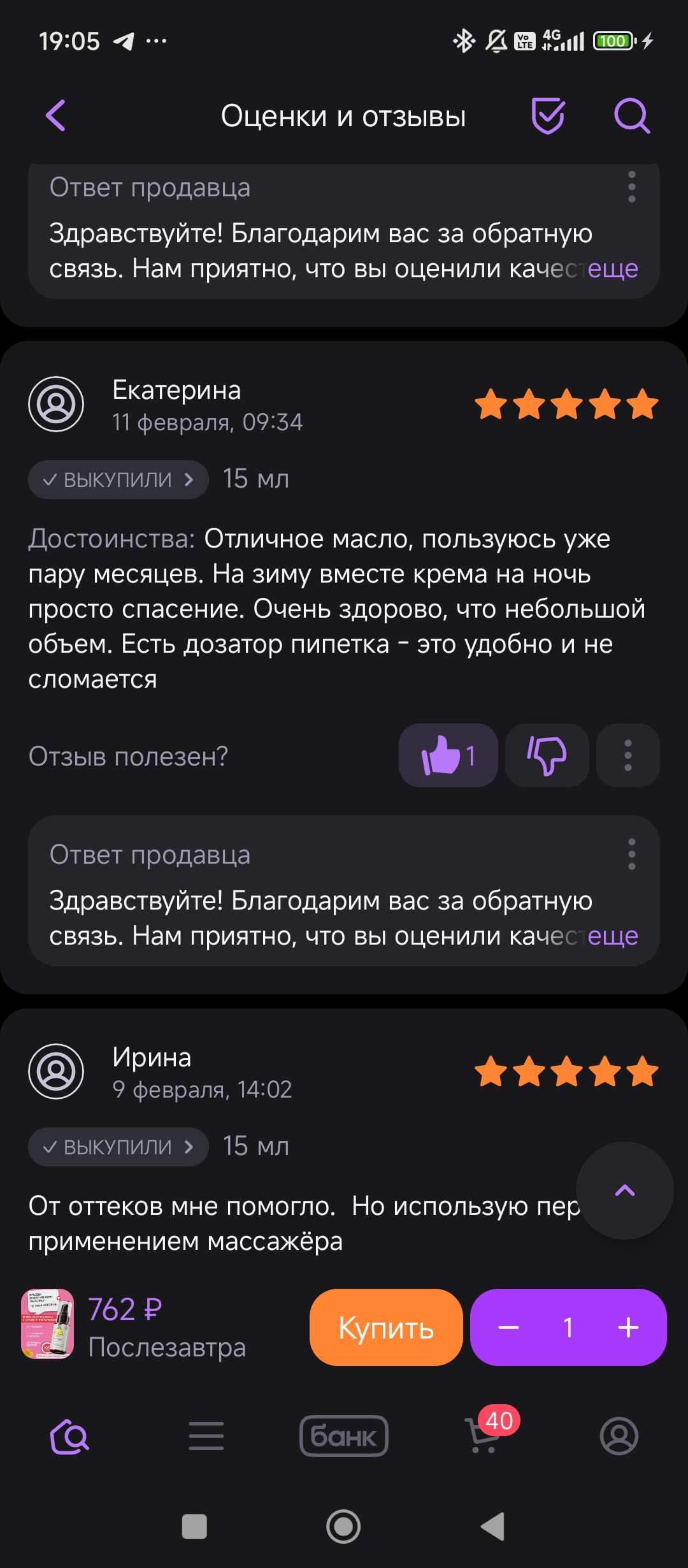This screenshot has height=1568, width=688.
Task: Open the verified-reviews shield icon
Action: [548, 116]
